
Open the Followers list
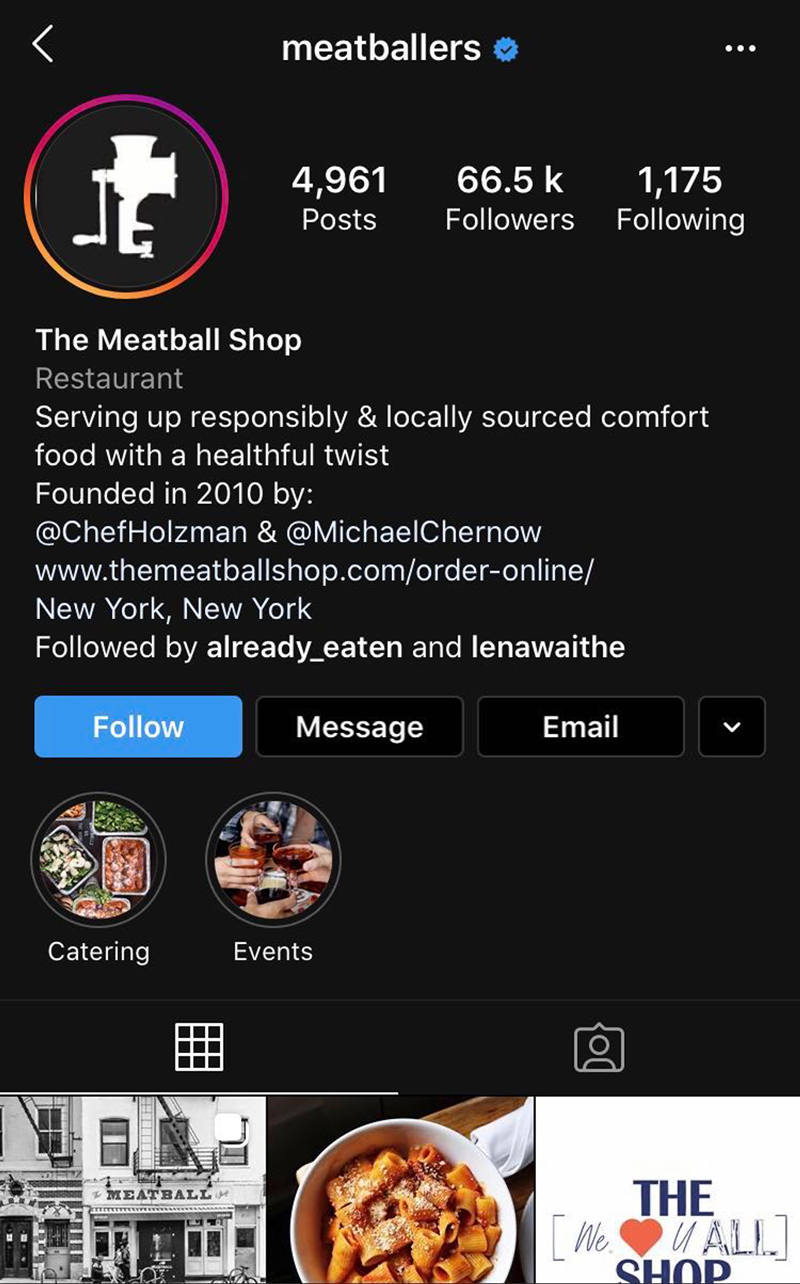510,197
